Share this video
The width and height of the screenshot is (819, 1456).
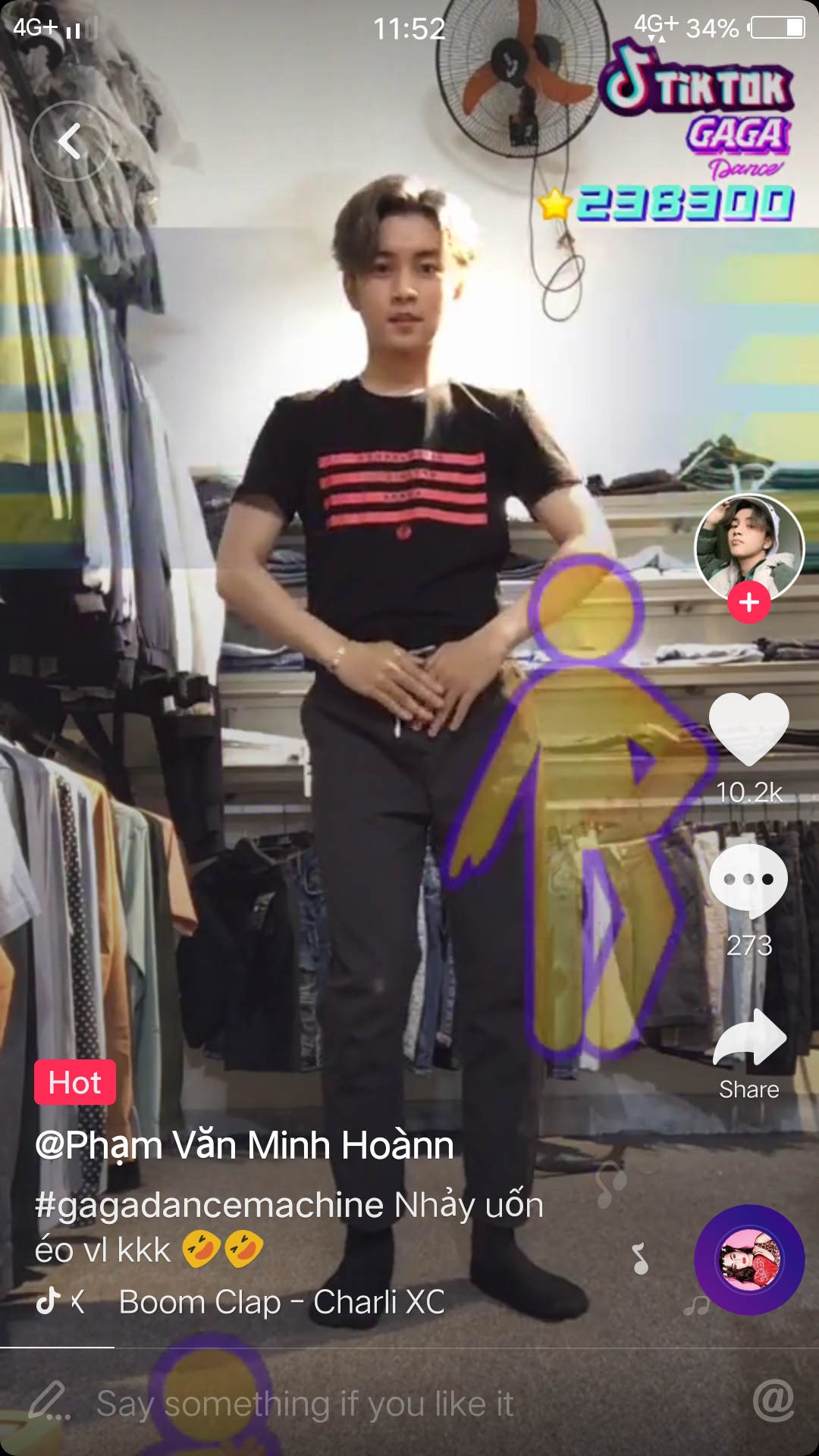(x=749, y=1039)
